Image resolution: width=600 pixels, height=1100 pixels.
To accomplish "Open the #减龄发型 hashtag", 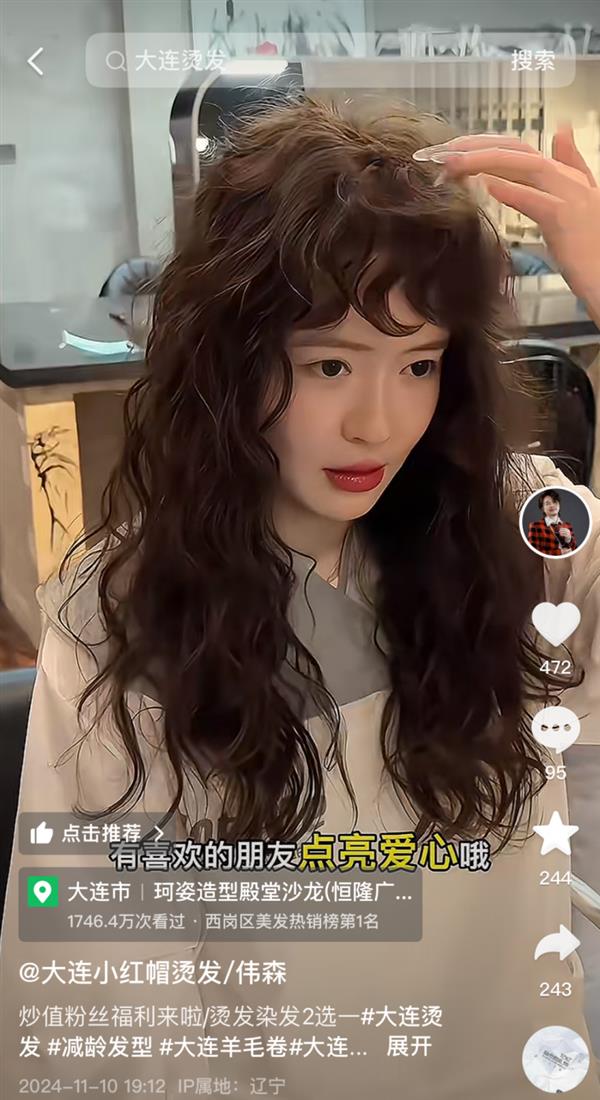I will pos(99,1047).
